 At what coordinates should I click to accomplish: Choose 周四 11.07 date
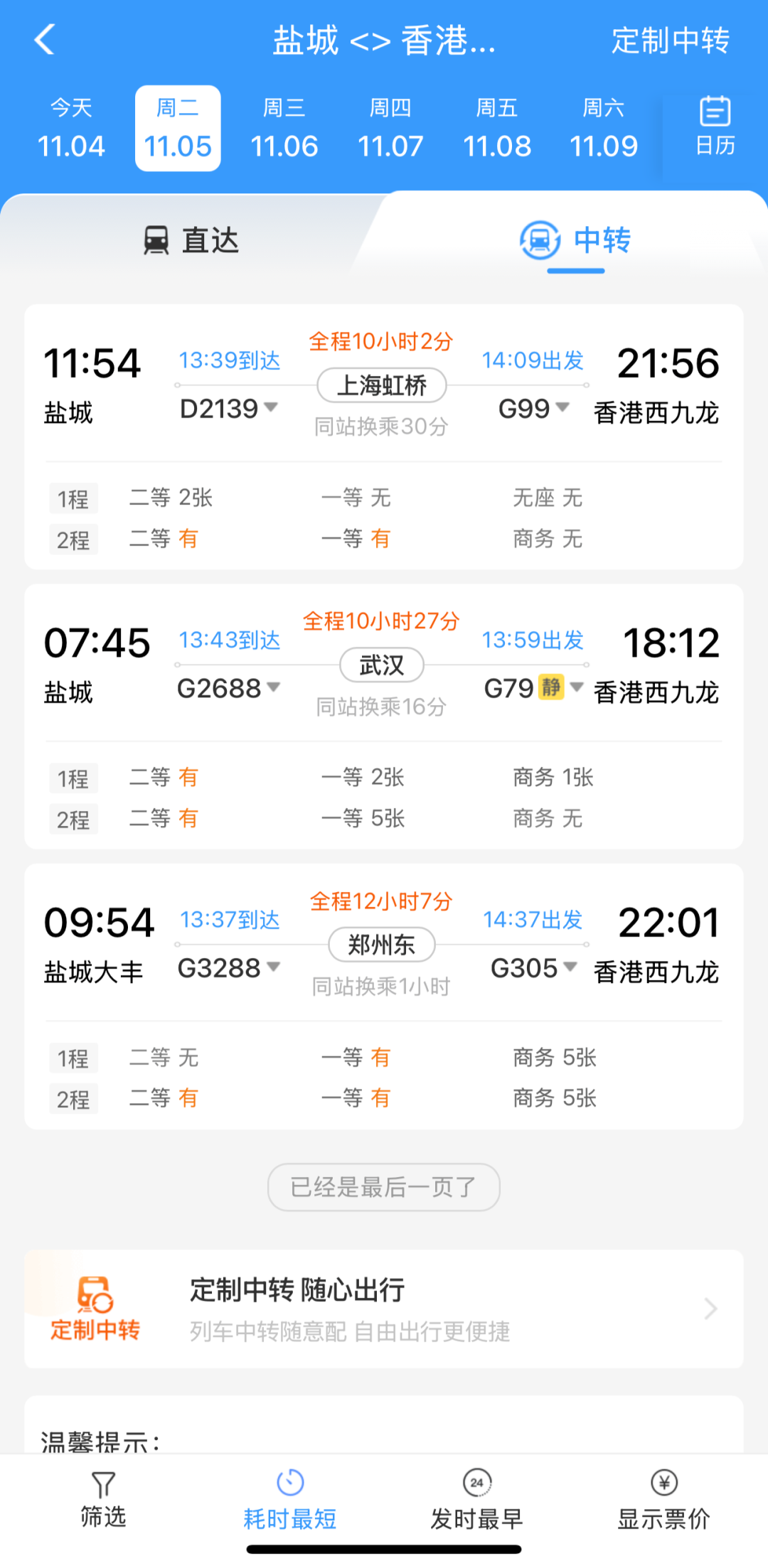(390, 129)
